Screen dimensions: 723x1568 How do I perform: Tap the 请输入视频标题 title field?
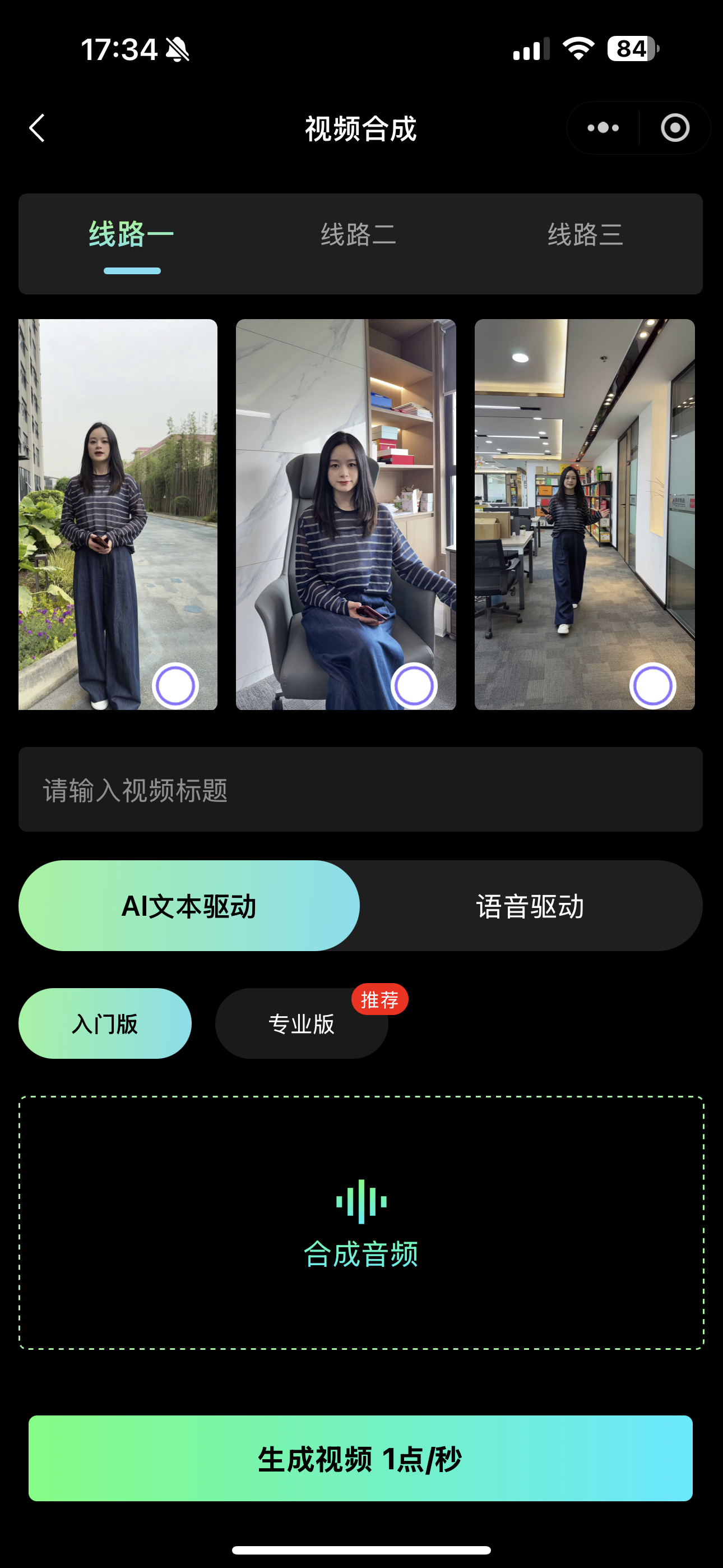click(360, 790)
